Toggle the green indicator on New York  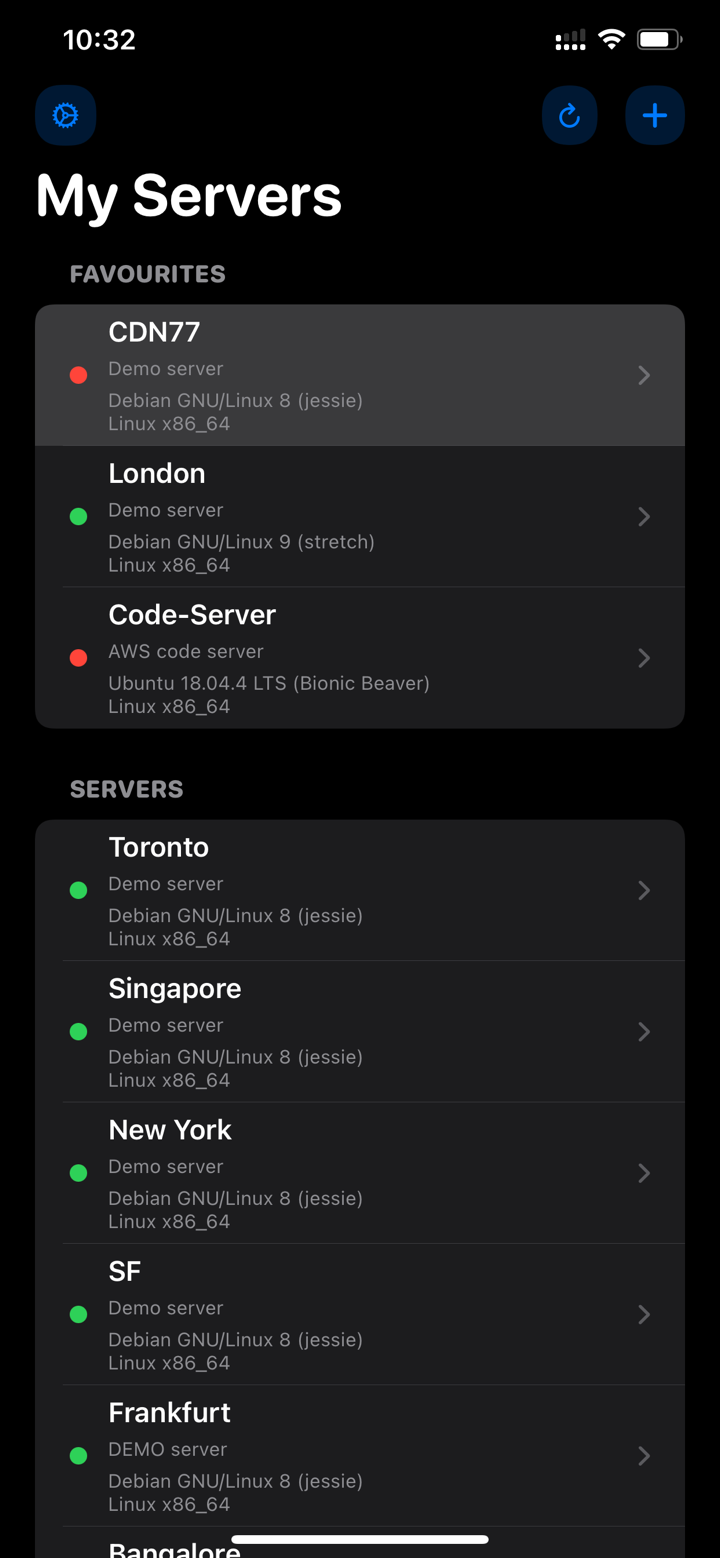pyautogui.click(x=78, y=1172)
